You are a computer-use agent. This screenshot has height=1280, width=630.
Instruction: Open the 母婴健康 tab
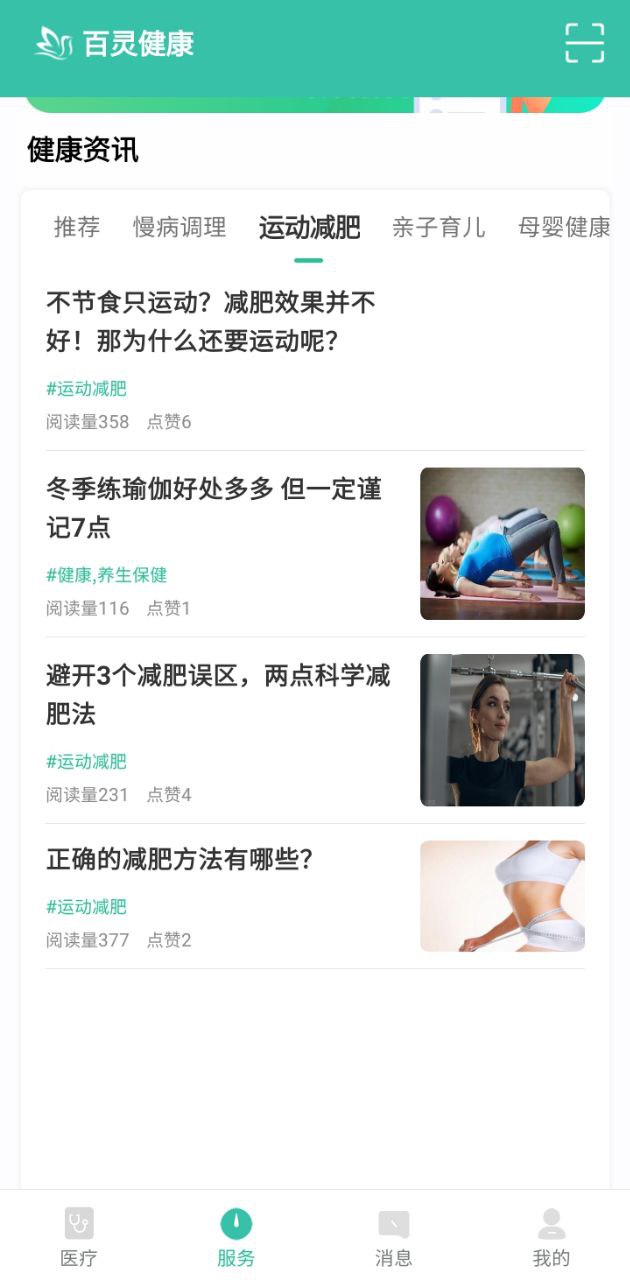point(564,227)
